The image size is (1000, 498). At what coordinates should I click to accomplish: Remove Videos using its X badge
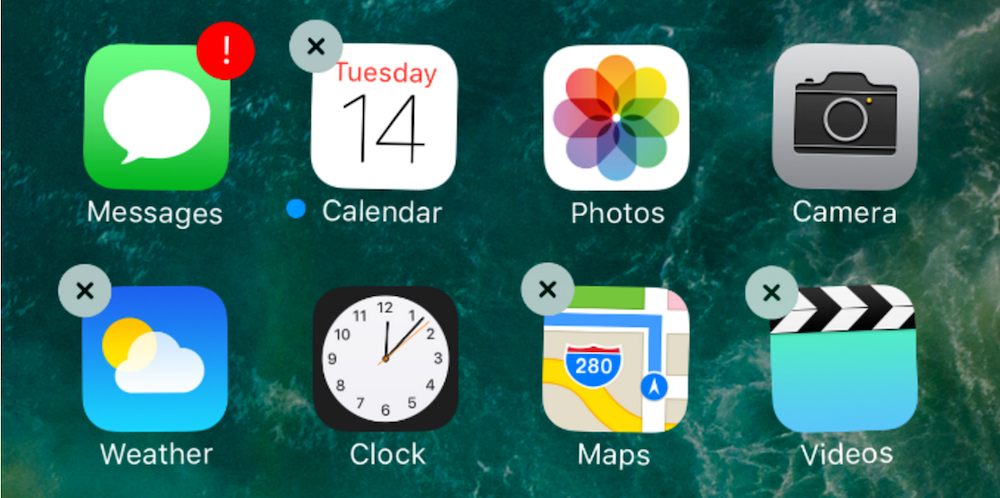pos(771,292)
